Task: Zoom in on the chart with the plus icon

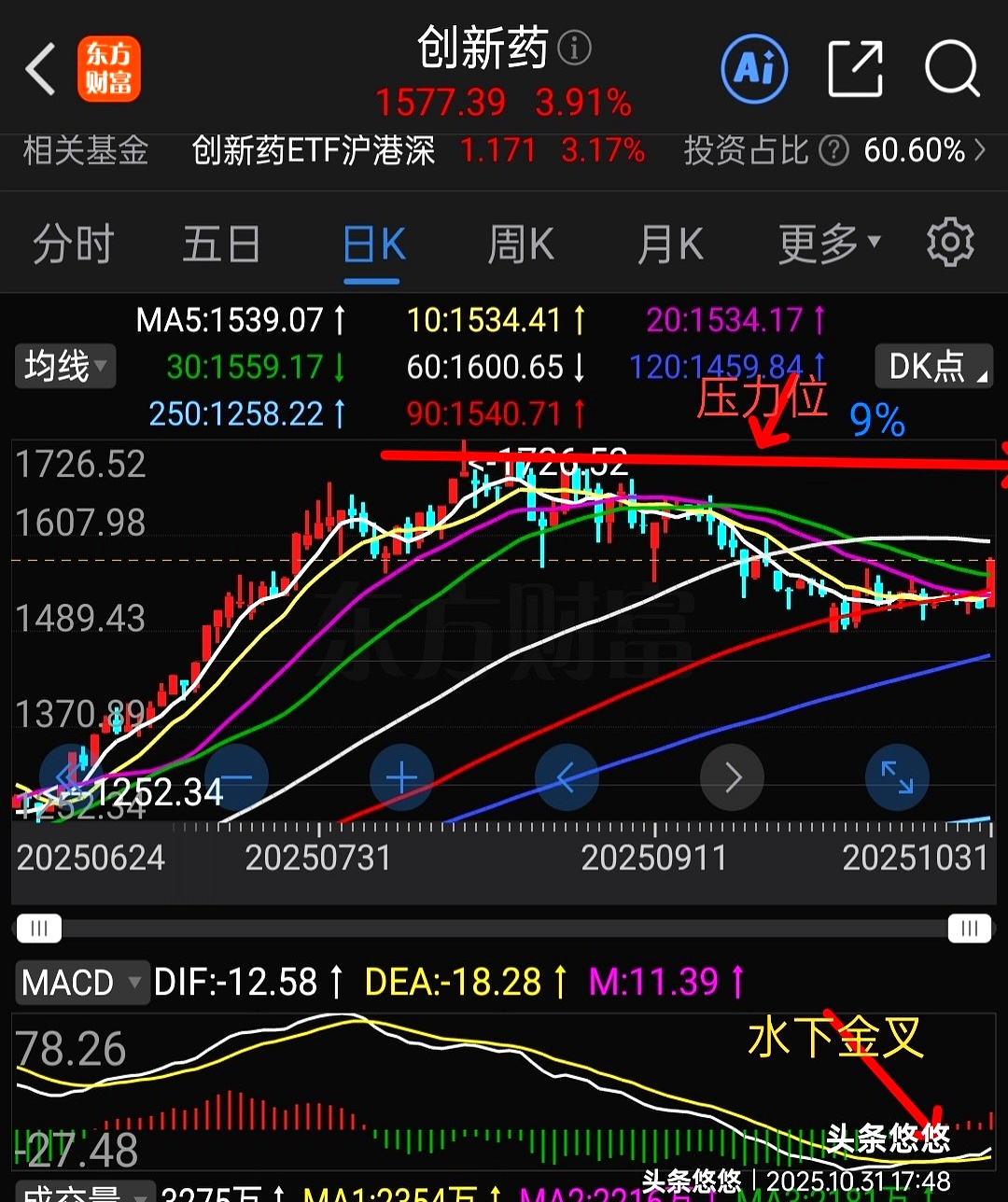Action: tap(401, 777)
